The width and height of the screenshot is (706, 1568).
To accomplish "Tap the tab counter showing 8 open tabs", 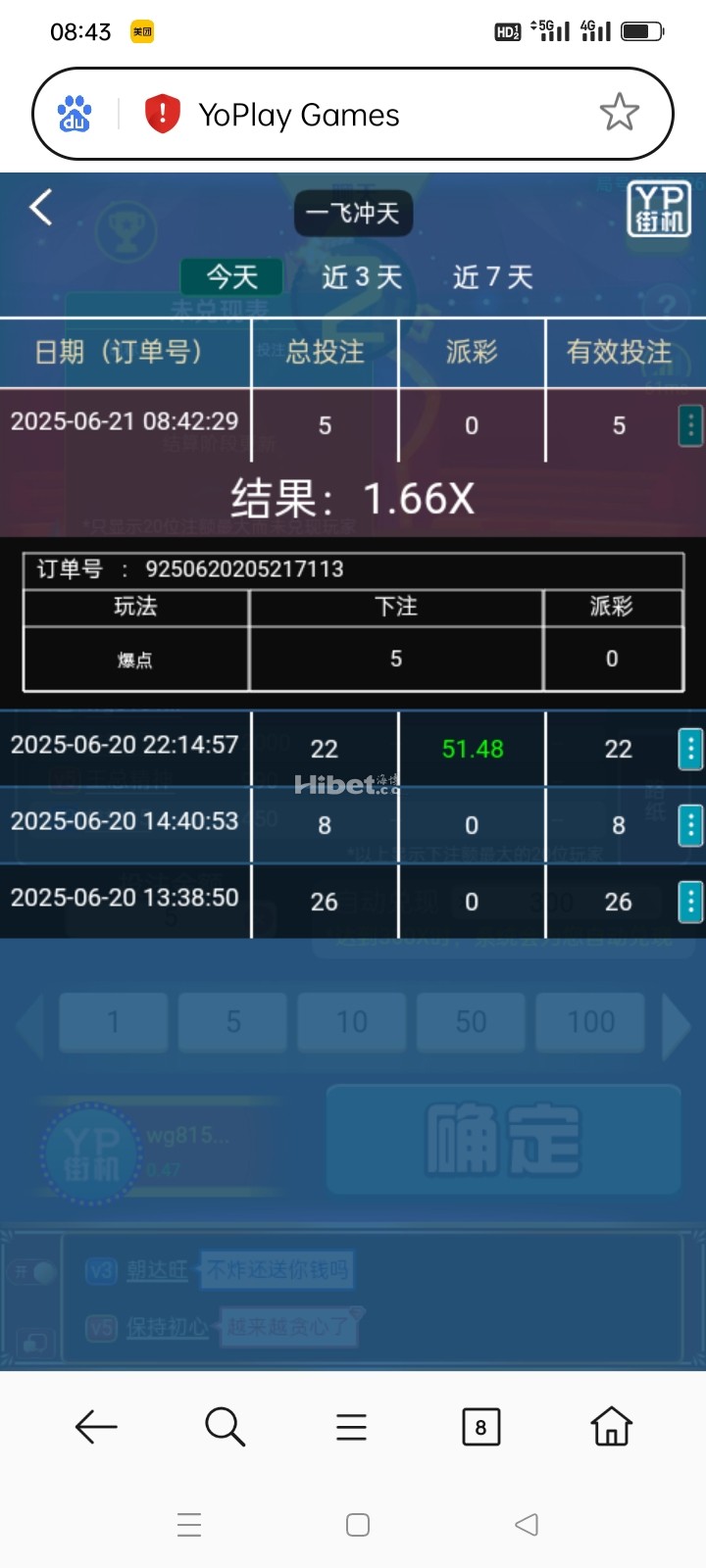I will pos(480,1427).
